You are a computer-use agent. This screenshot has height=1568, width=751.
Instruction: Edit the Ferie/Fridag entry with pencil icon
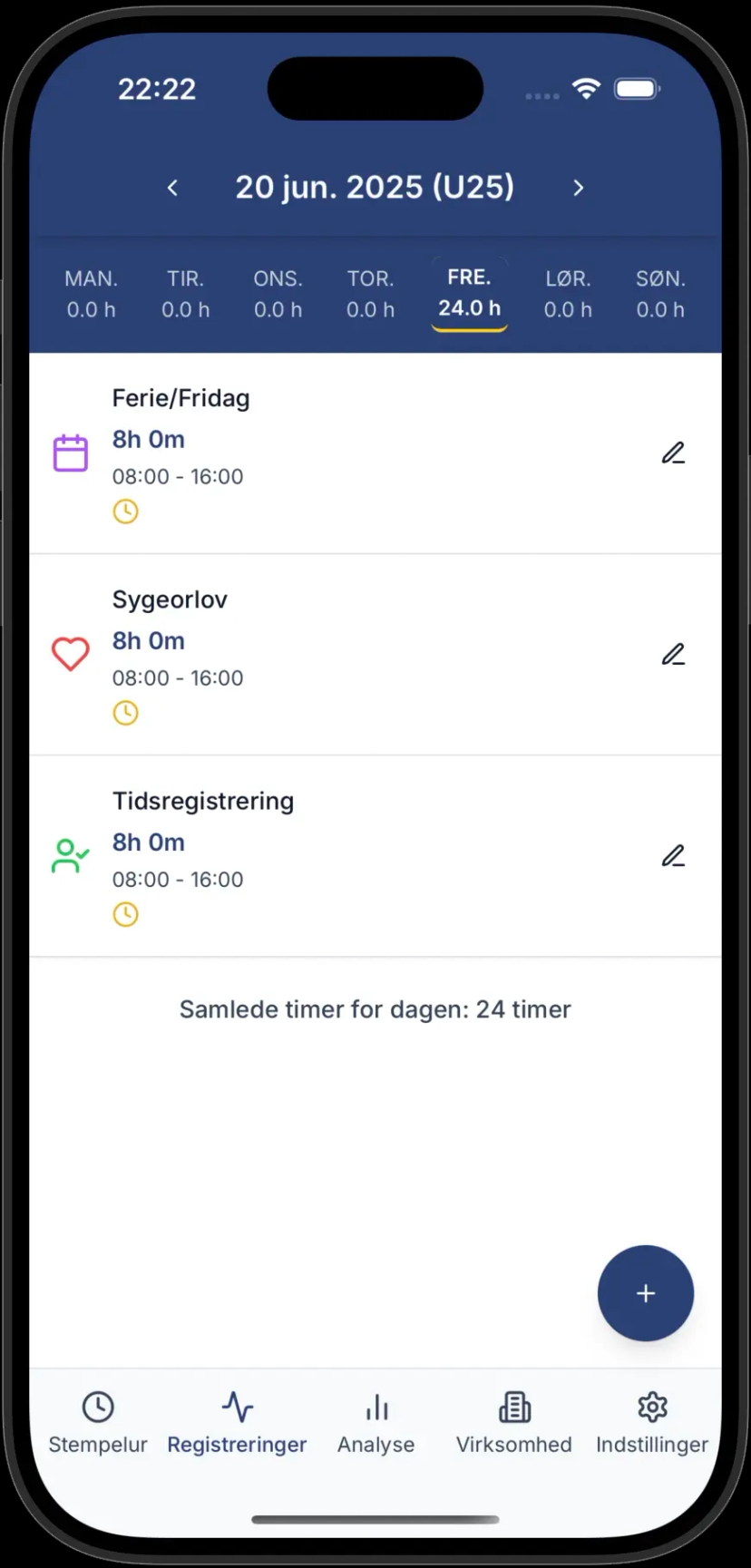coord(674,453)
